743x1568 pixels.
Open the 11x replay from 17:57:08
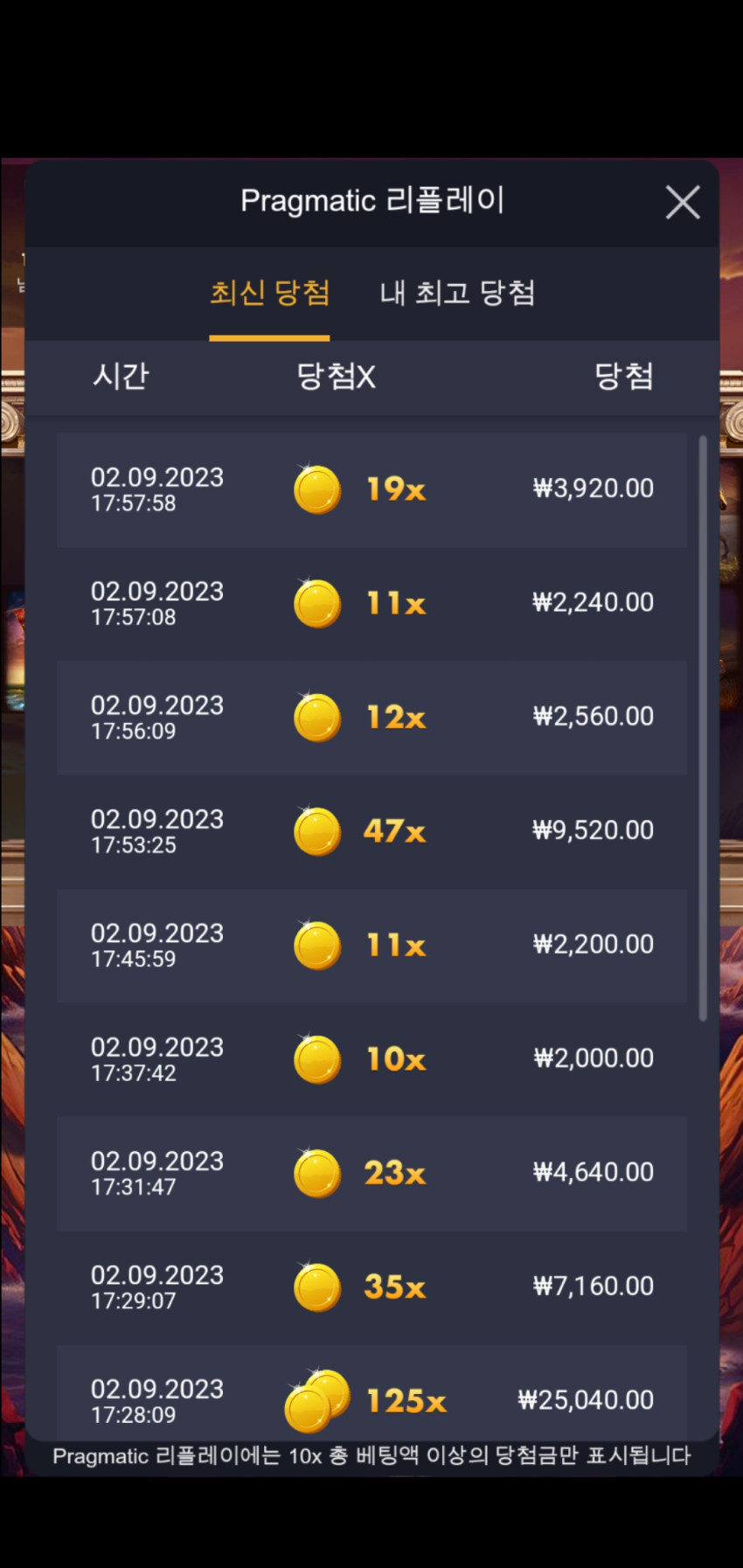pos(371,604)
